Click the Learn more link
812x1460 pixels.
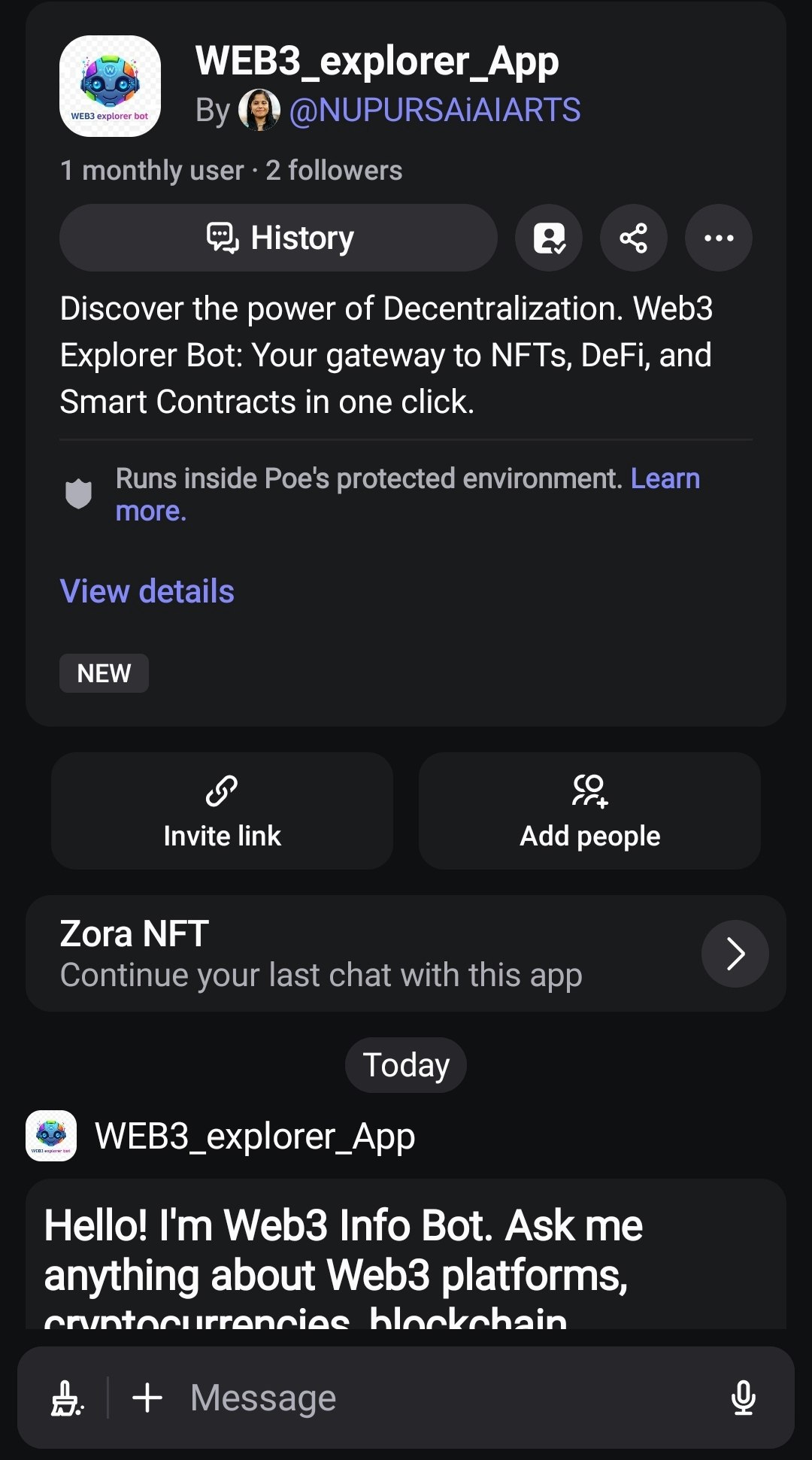click(x=665, y=478)
